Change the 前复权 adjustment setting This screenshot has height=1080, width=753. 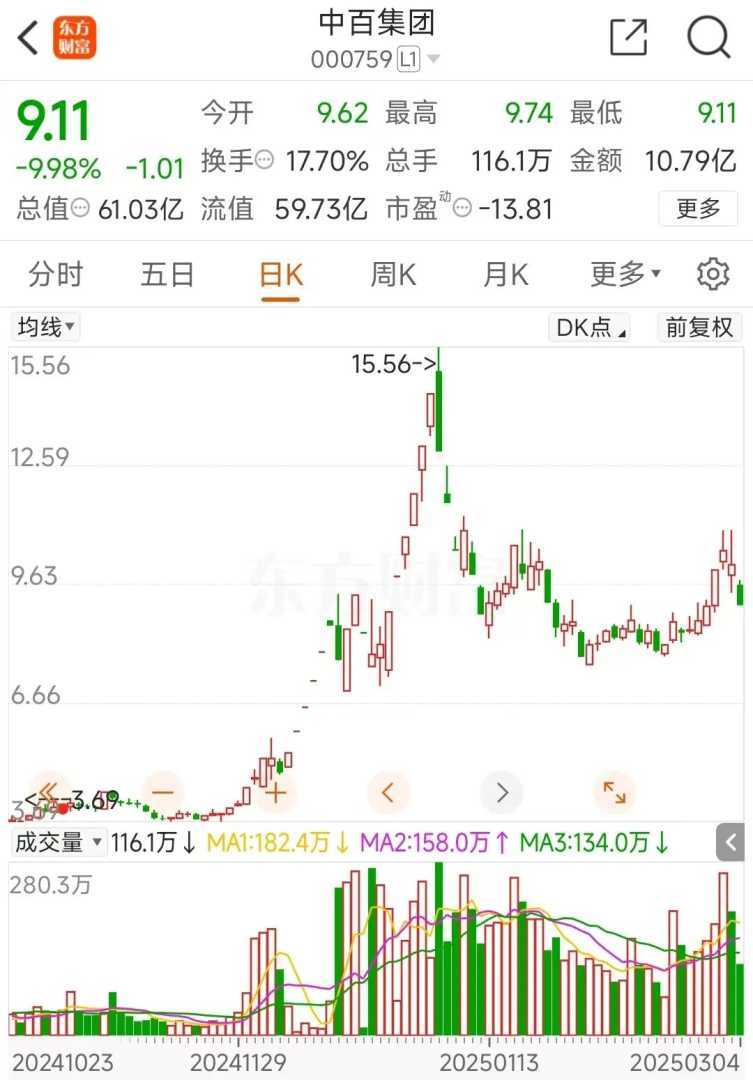click(699, 327)
